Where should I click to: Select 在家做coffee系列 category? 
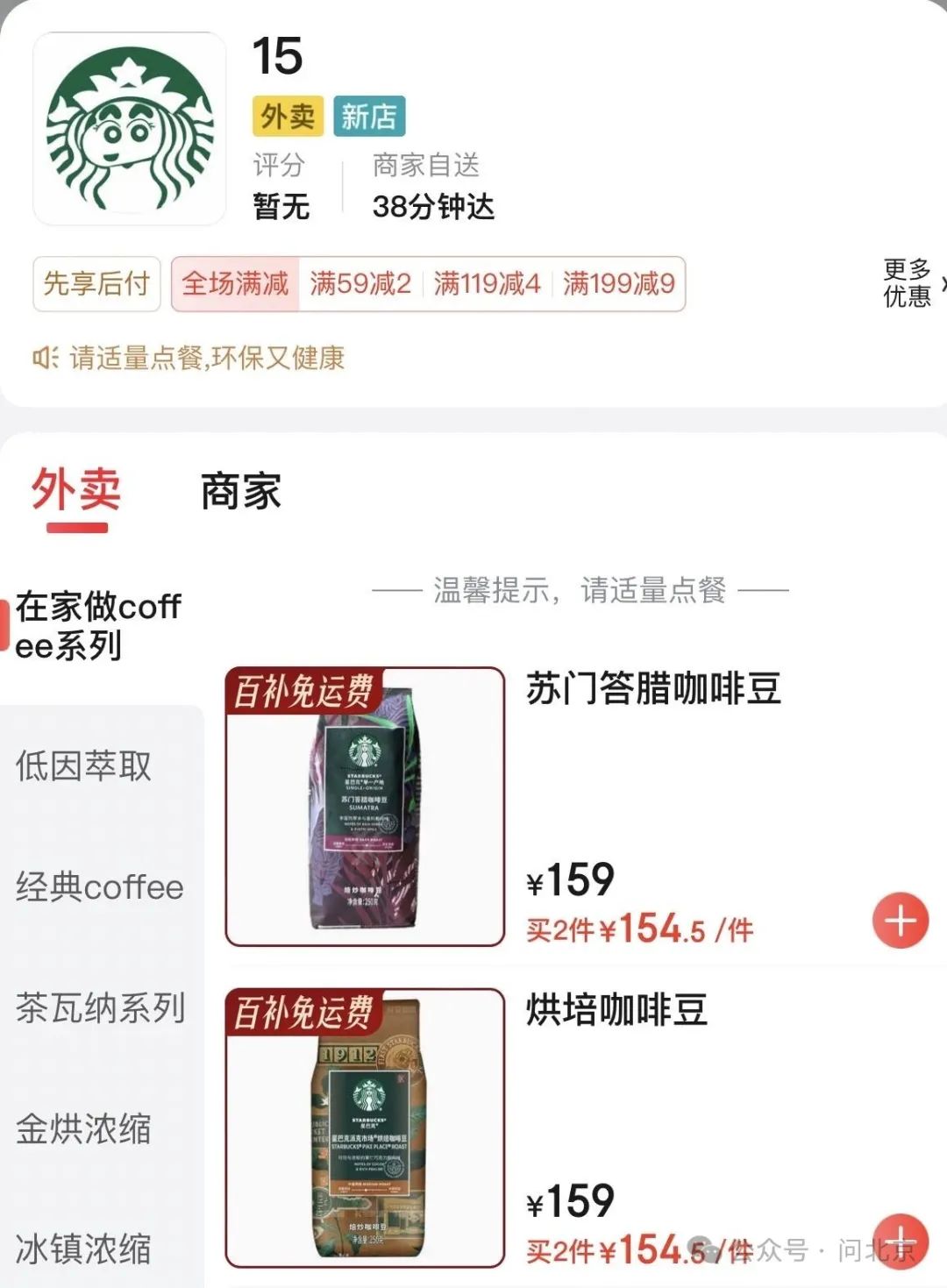point(98,625)
